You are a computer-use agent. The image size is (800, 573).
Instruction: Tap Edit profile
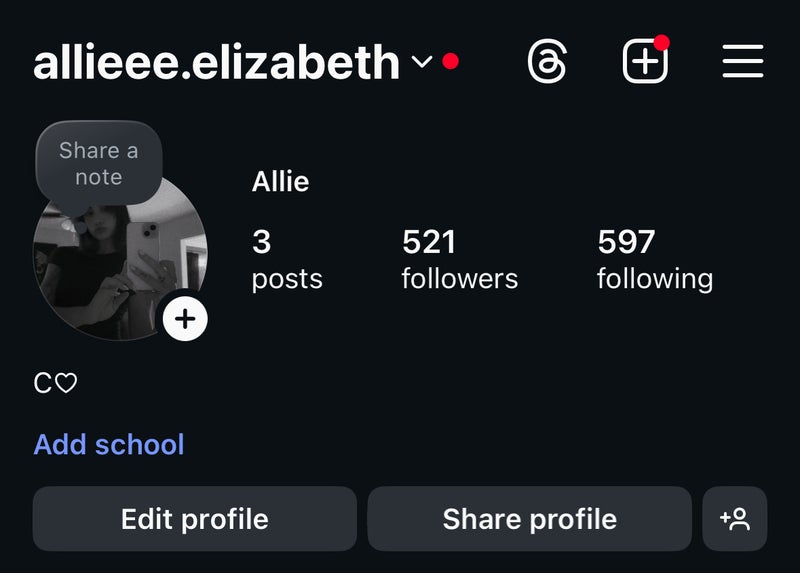coord(194,519)
